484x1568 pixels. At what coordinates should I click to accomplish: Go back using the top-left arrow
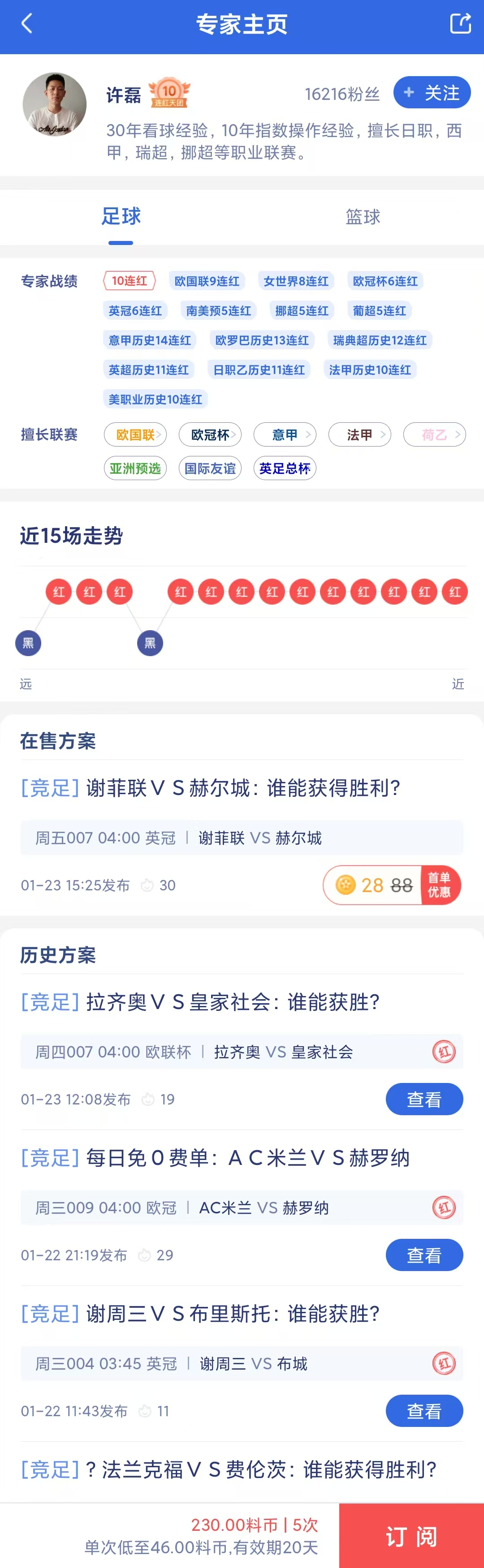(27, 24)
